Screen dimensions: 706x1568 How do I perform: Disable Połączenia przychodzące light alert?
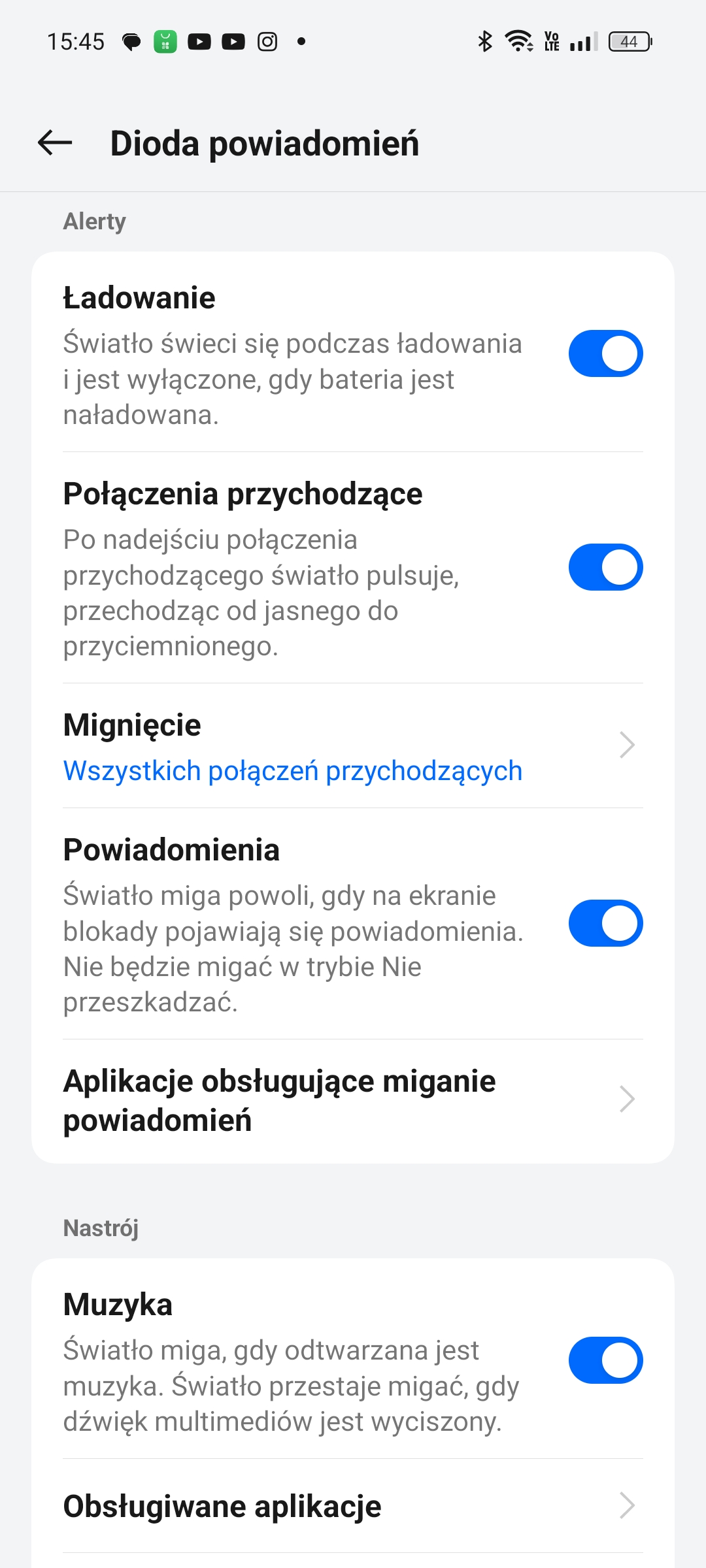tap(605, 567)
